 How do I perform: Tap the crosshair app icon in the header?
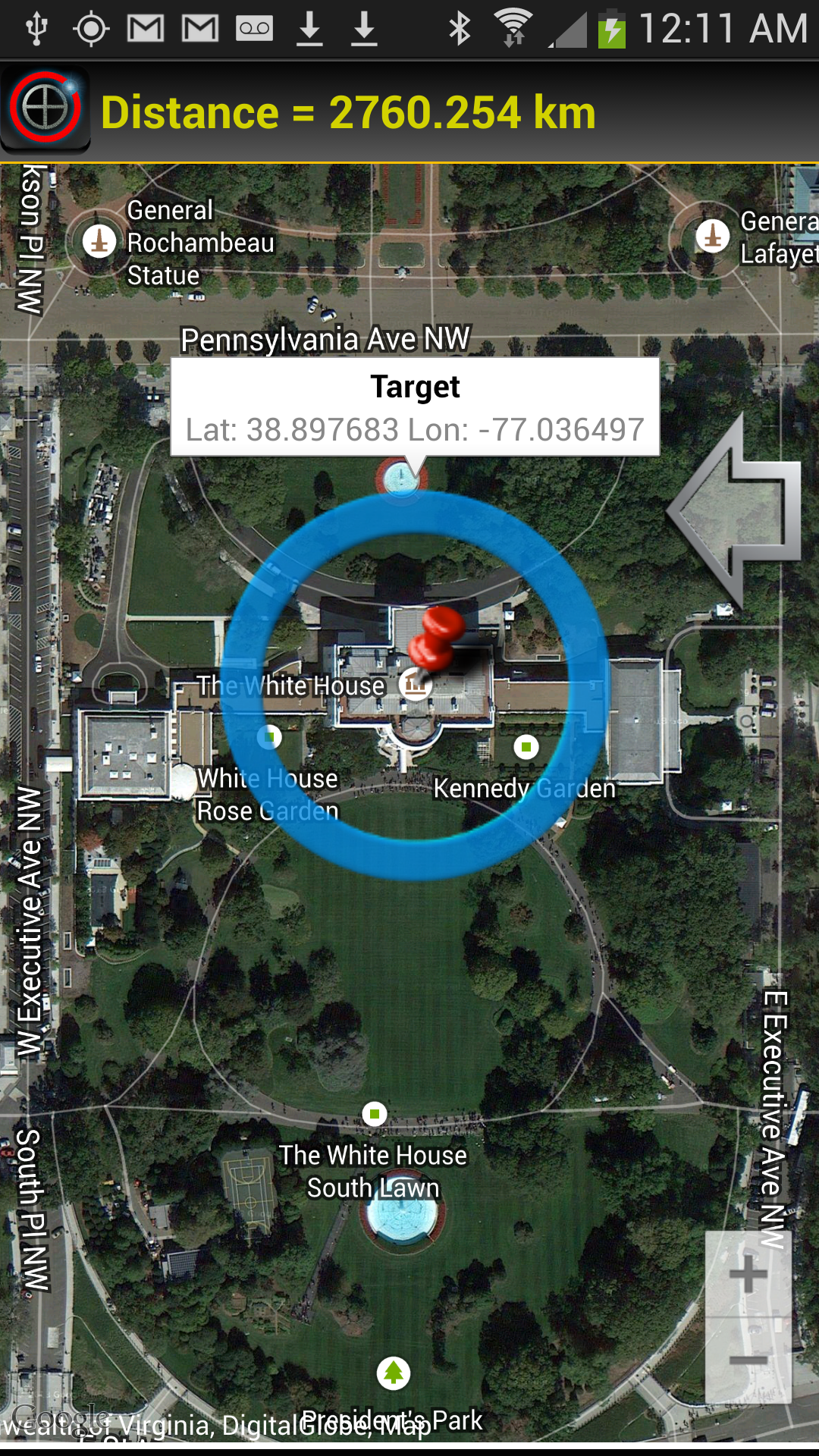45,110
